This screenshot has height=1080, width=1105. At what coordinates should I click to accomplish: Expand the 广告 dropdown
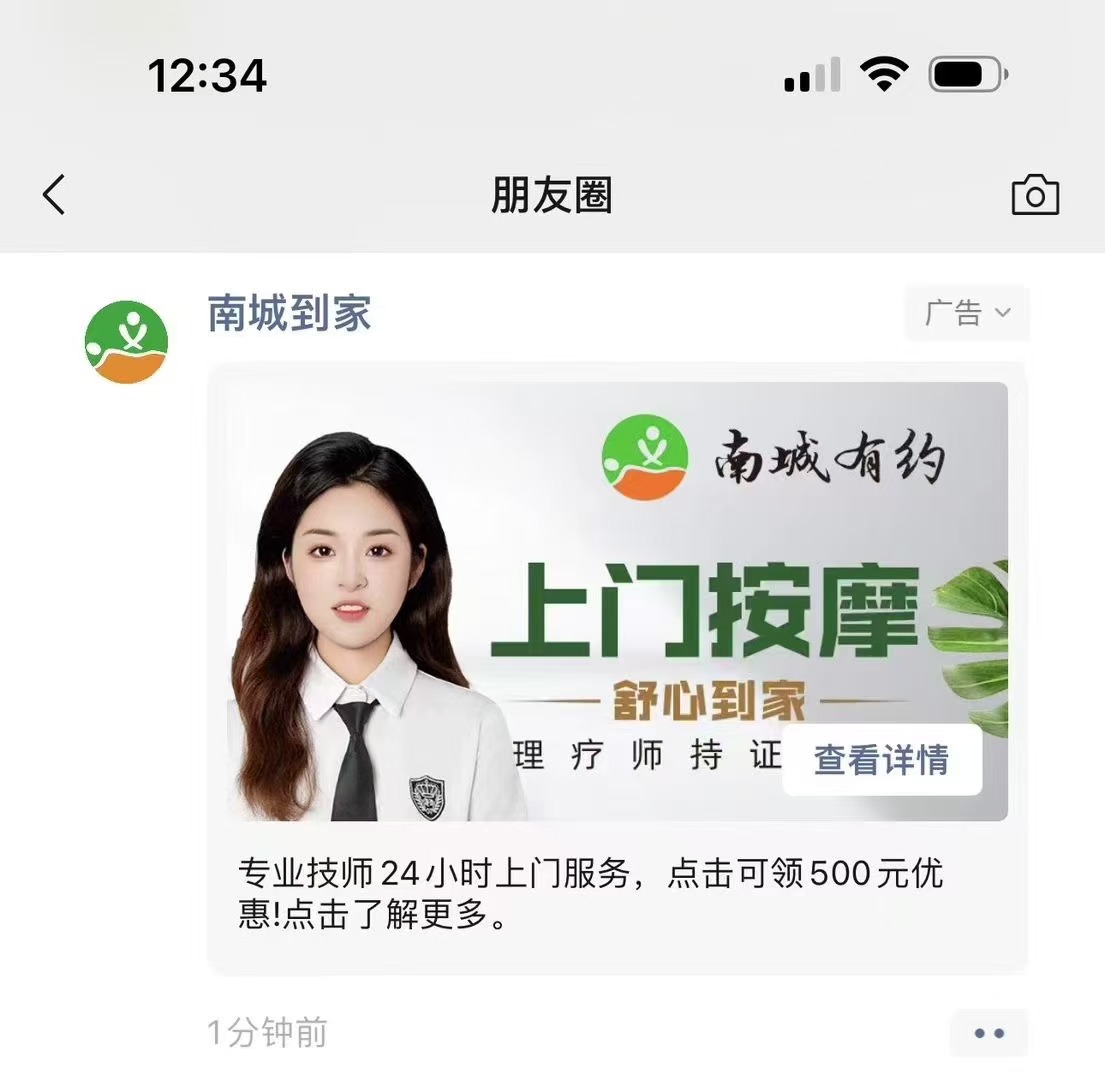click(x=967, y=313)
